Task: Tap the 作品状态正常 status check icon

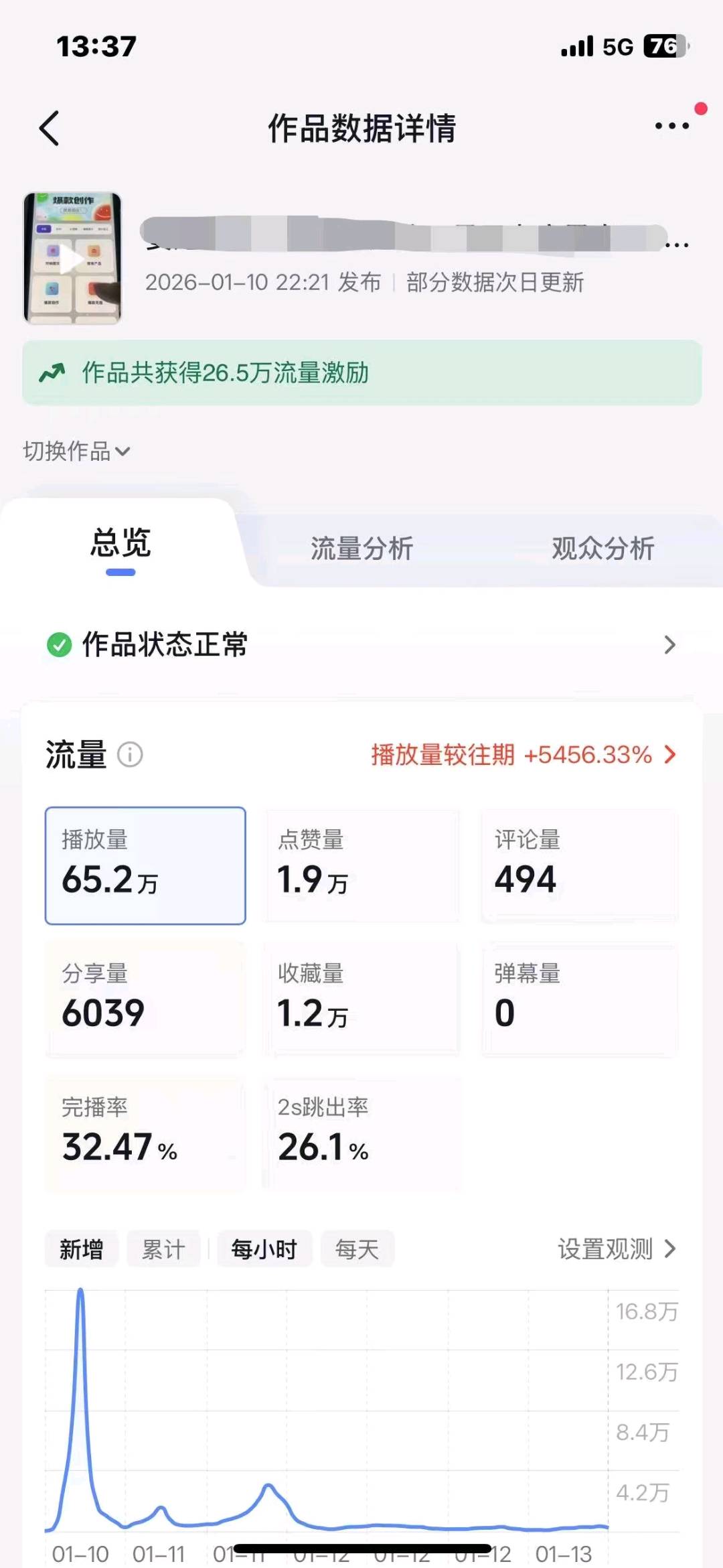Action: (x=60, y=645)
